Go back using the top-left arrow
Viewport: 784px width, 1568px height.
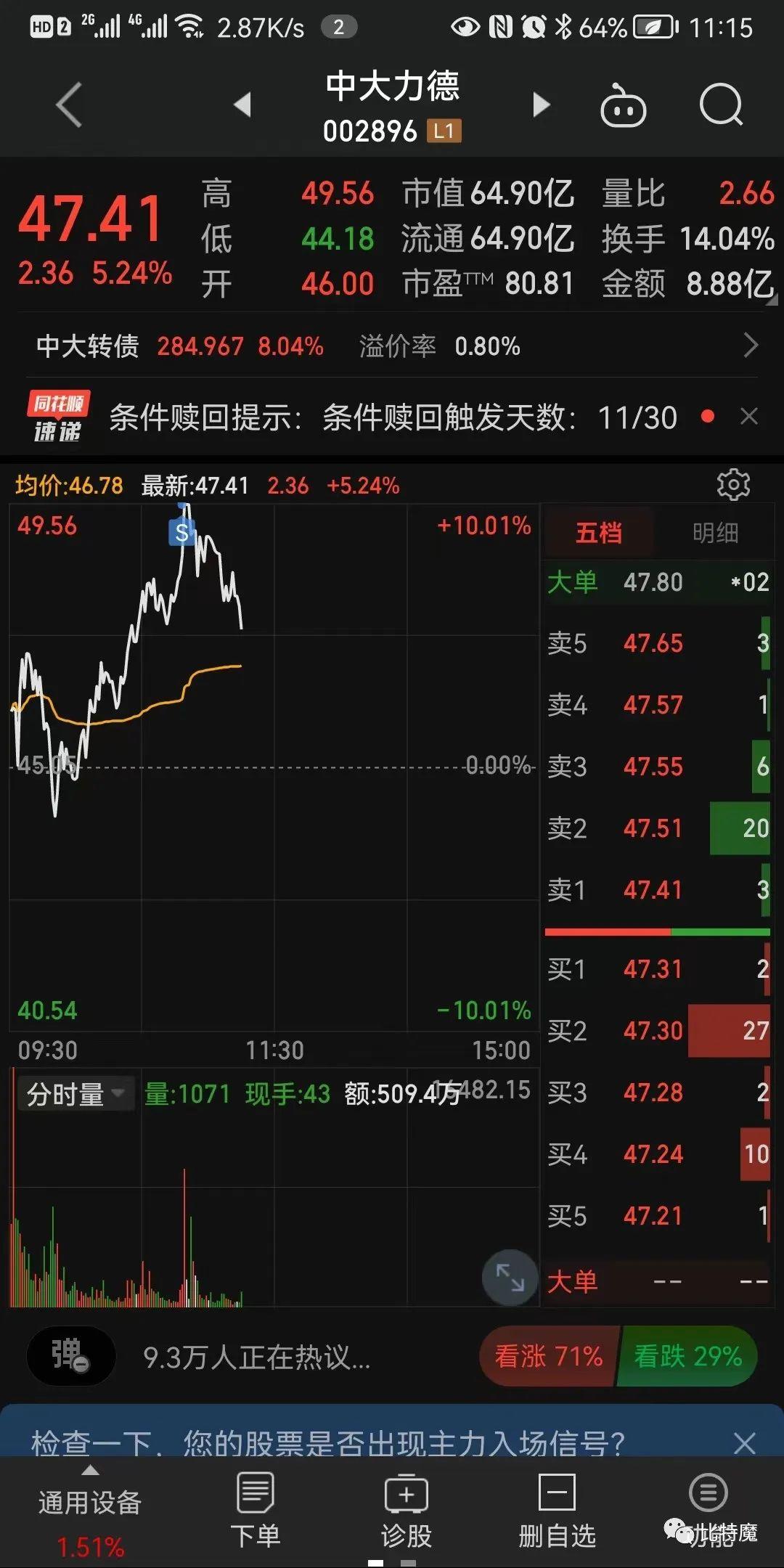69,105
